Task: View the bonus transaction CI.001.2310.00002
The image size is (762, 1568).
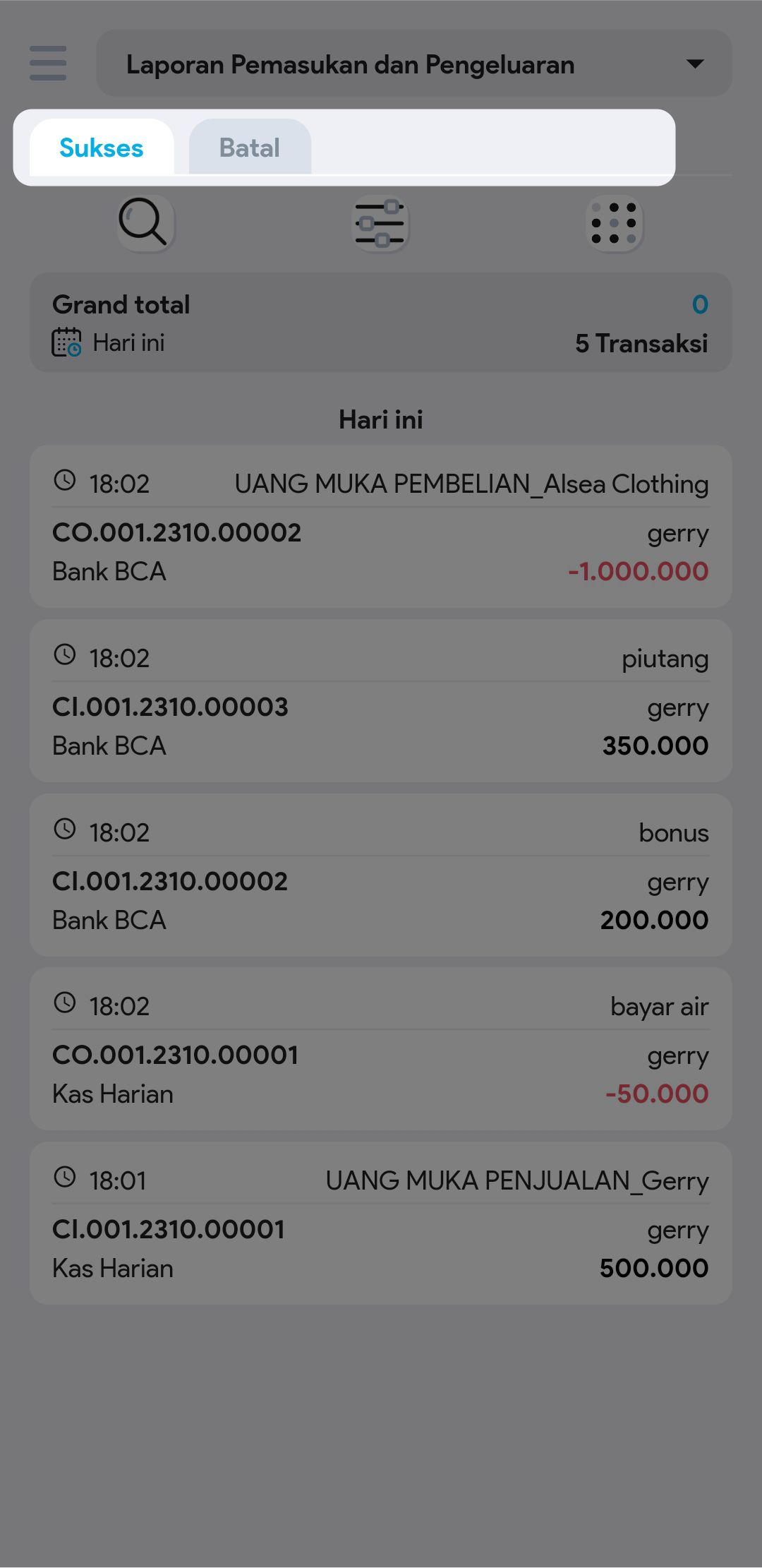Action: 380,875
